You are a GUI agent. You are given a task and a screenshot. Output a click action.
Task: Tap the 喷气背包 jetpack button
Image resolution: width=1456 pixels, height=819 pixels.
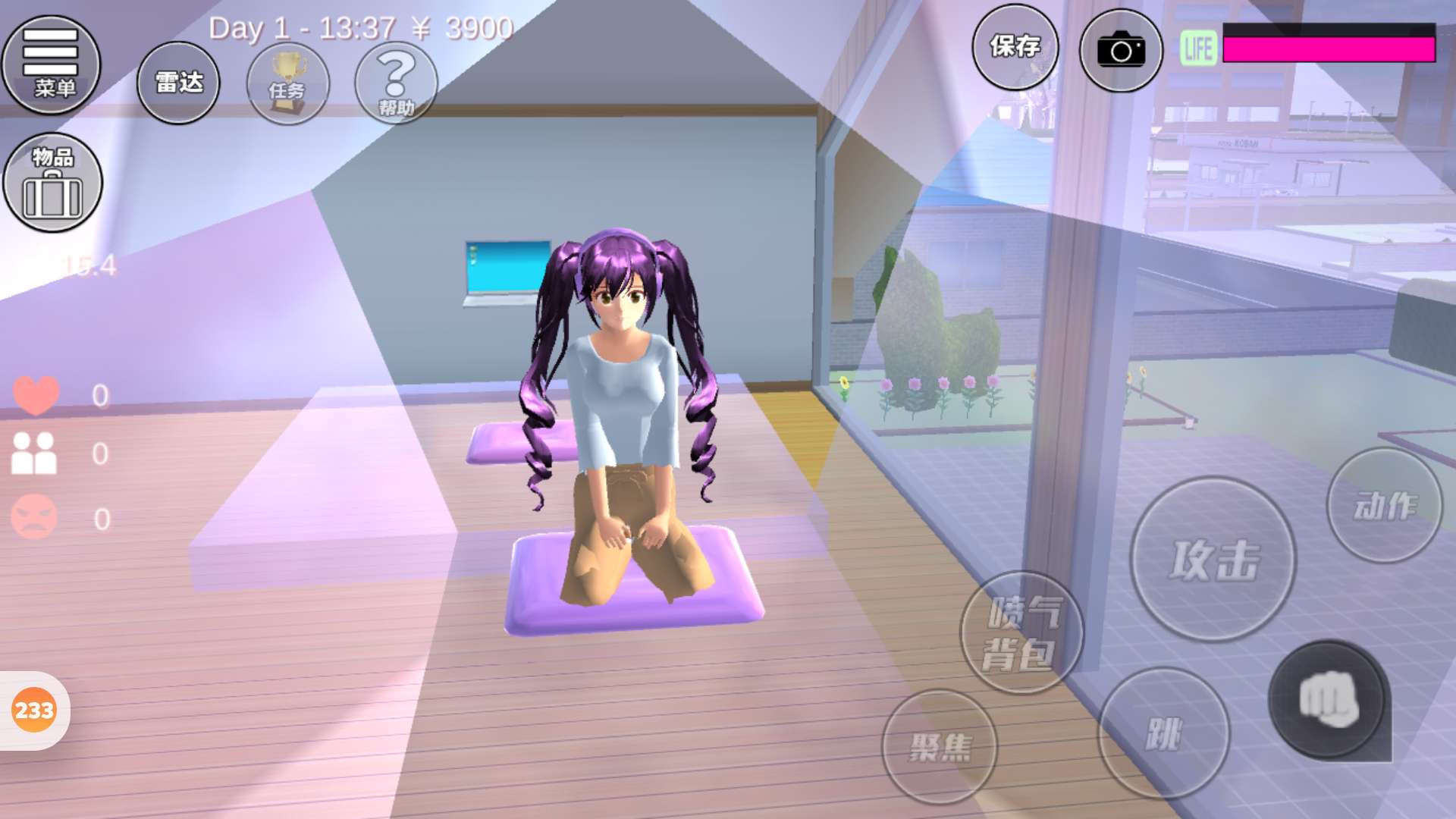[x=1021, y=632]
